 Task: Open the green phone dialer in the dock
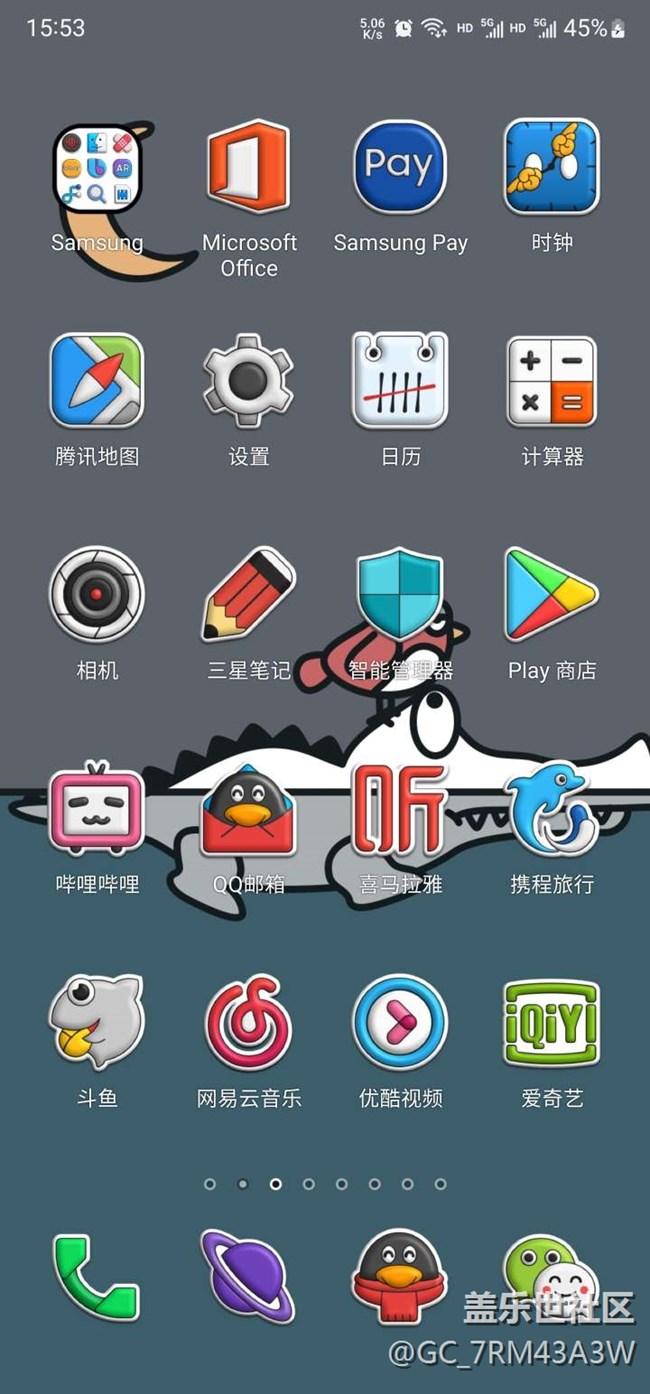(x=97, y=1277)
